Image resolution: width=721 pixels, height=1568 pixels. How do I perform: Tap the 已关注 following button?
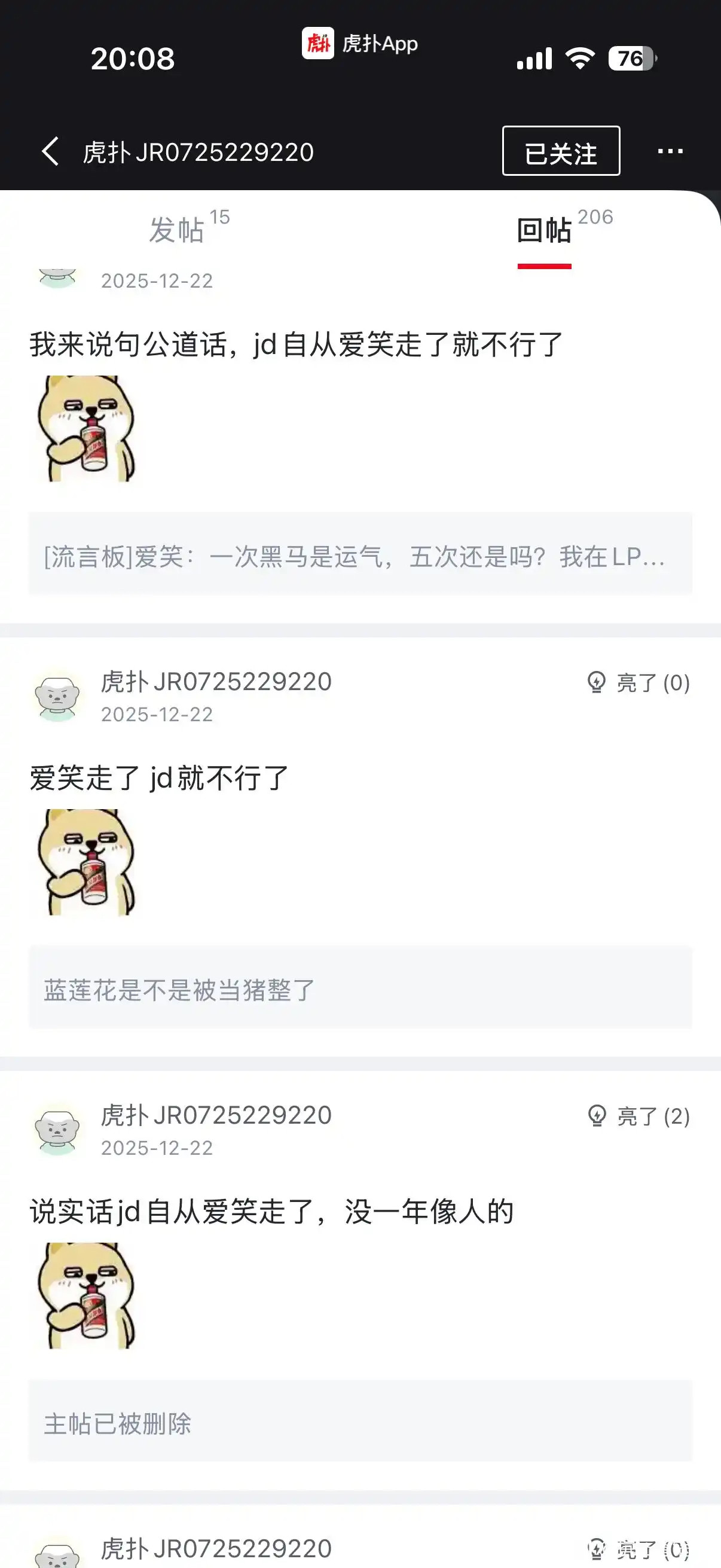click(560, 151)
